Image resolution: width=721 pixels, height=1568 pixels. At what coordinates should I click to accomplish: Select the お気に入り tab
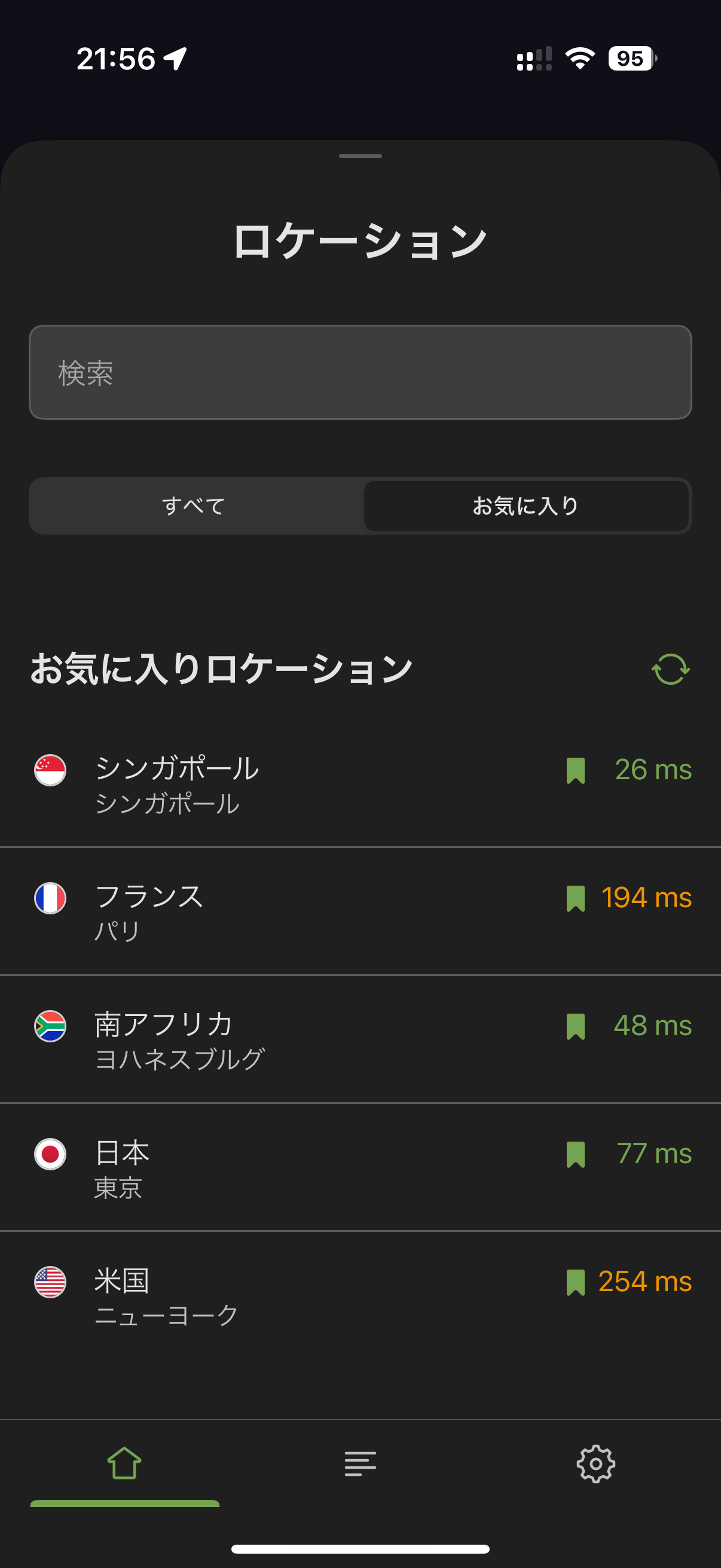[x=526, y=506]
